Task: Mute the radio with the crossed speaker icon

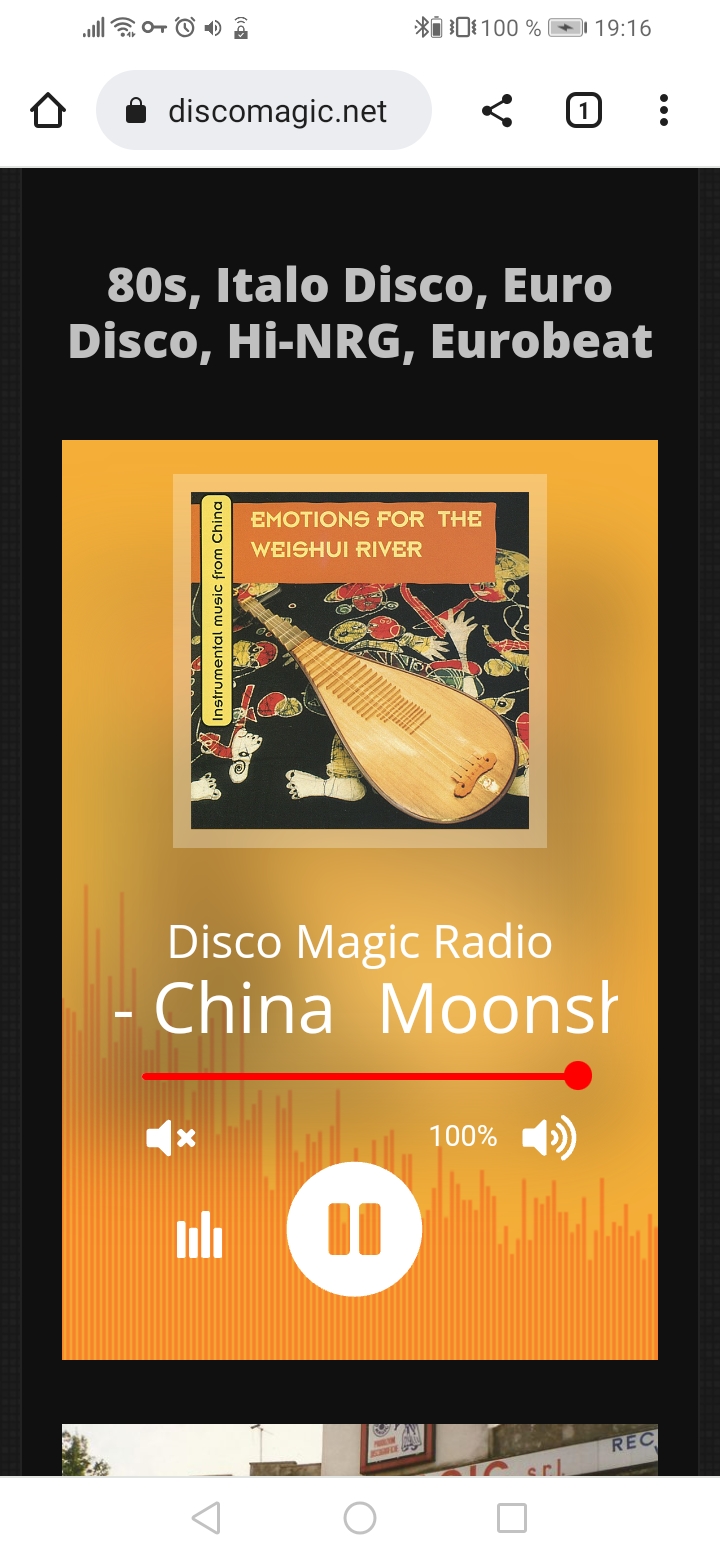Action: tap(171, 1137)
